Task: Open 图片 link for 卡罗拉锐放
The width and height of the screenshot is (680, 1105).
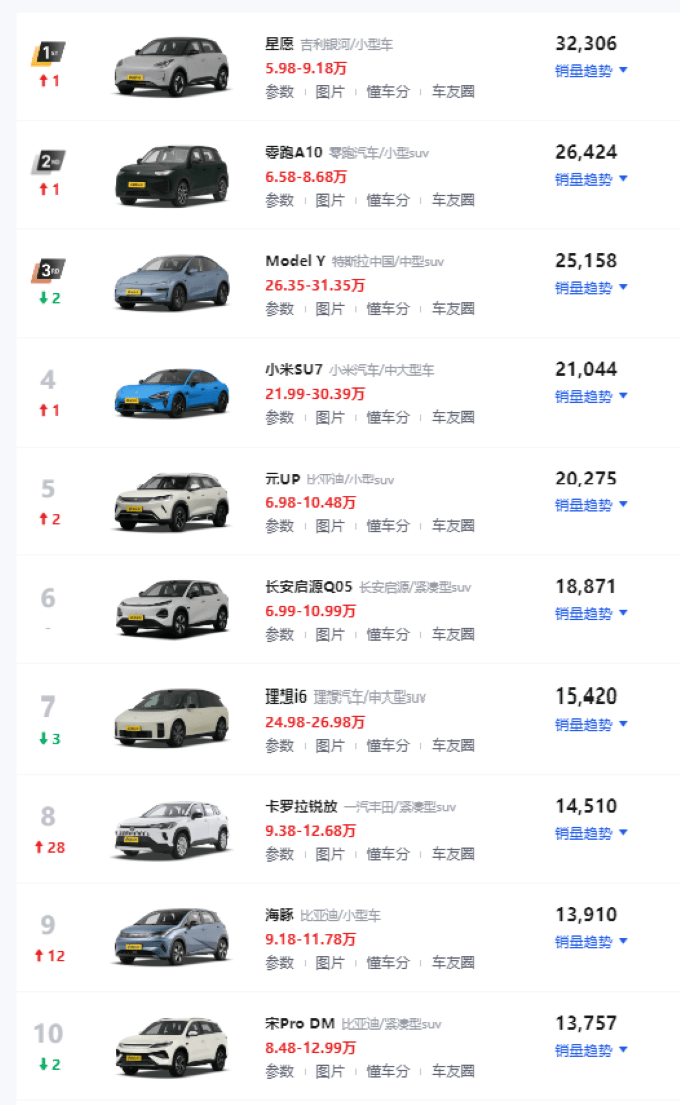Action: pyautogui.click(x=329, y=854)
